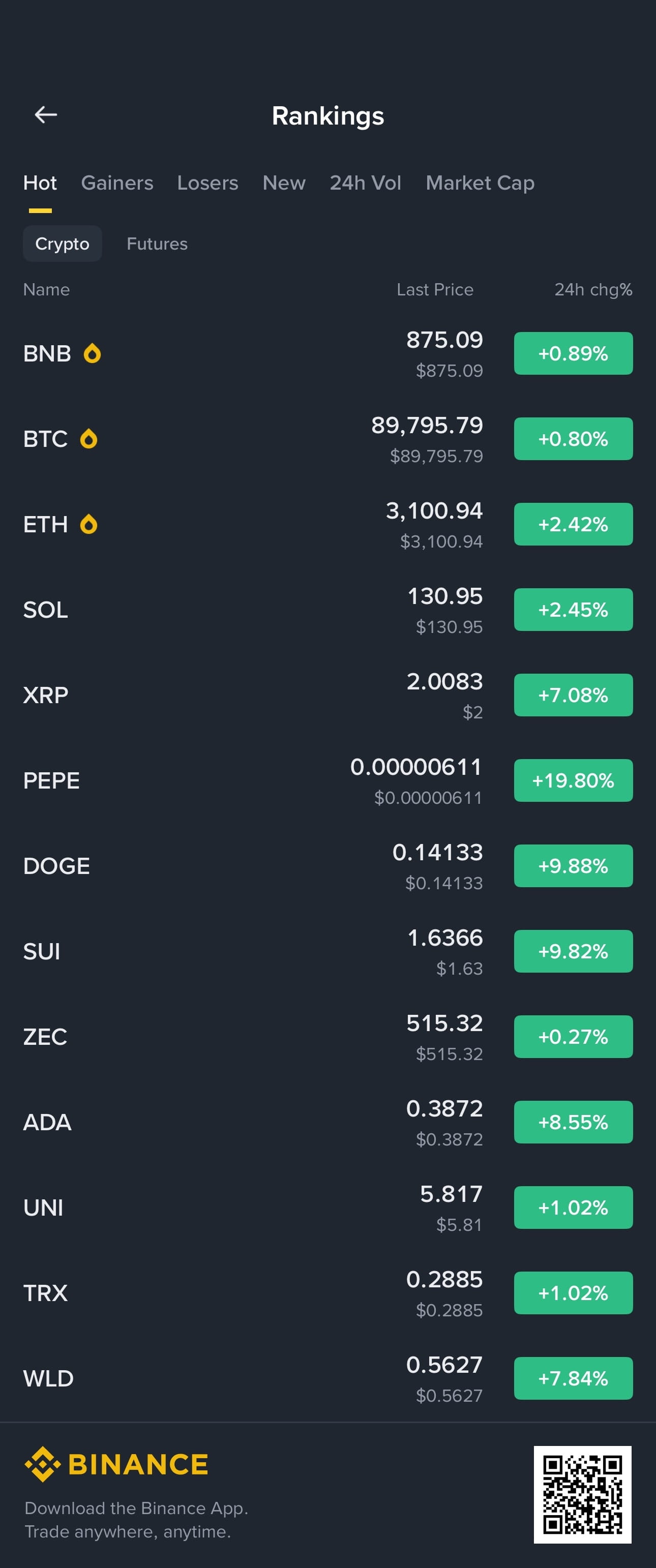Open the SUI entry
The height and width of the screenshot is (1568, 656).
coord(42,951)
